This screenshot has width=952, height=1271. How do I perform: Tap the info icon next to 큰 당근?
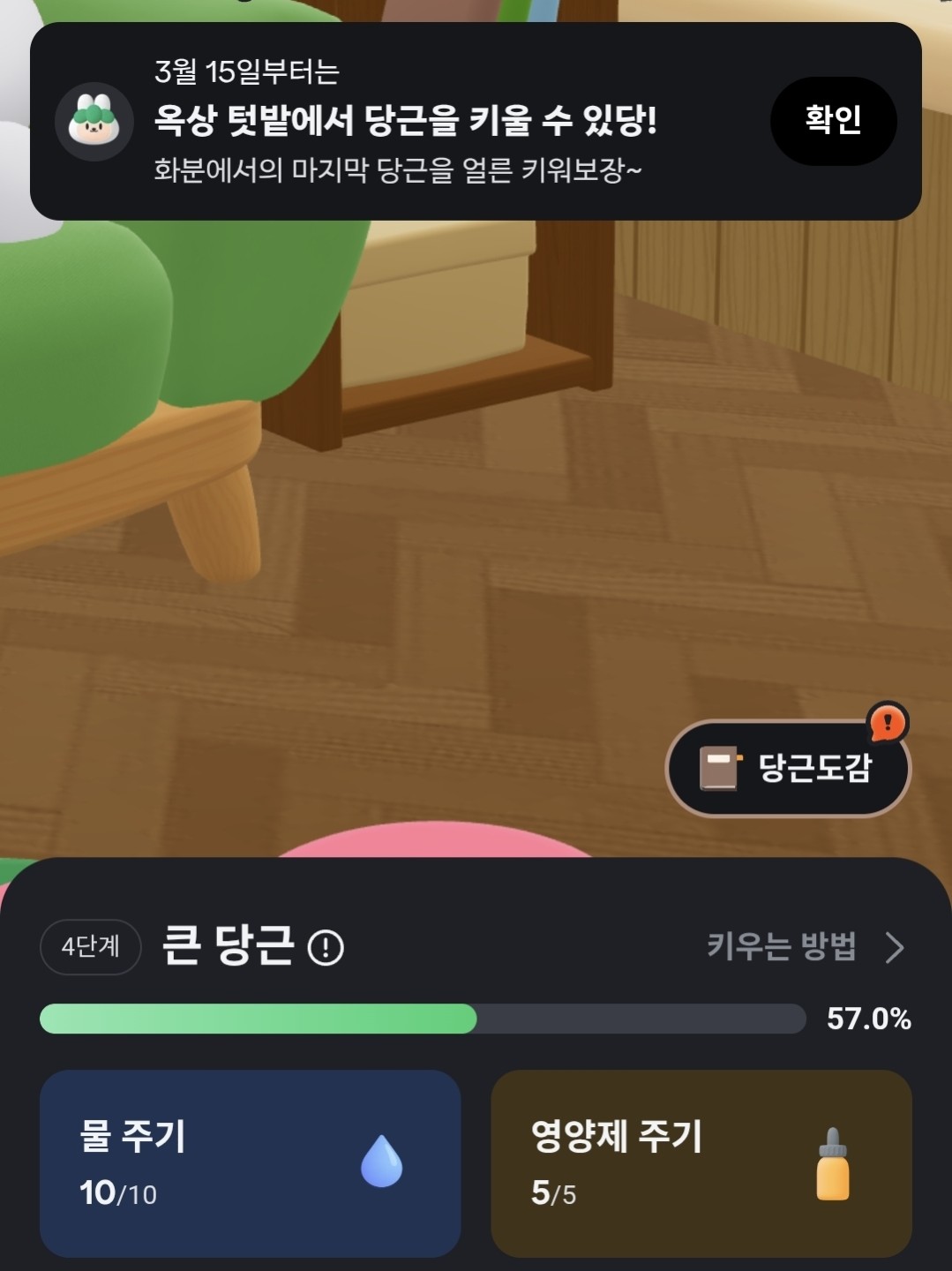[x=326, y=948]
